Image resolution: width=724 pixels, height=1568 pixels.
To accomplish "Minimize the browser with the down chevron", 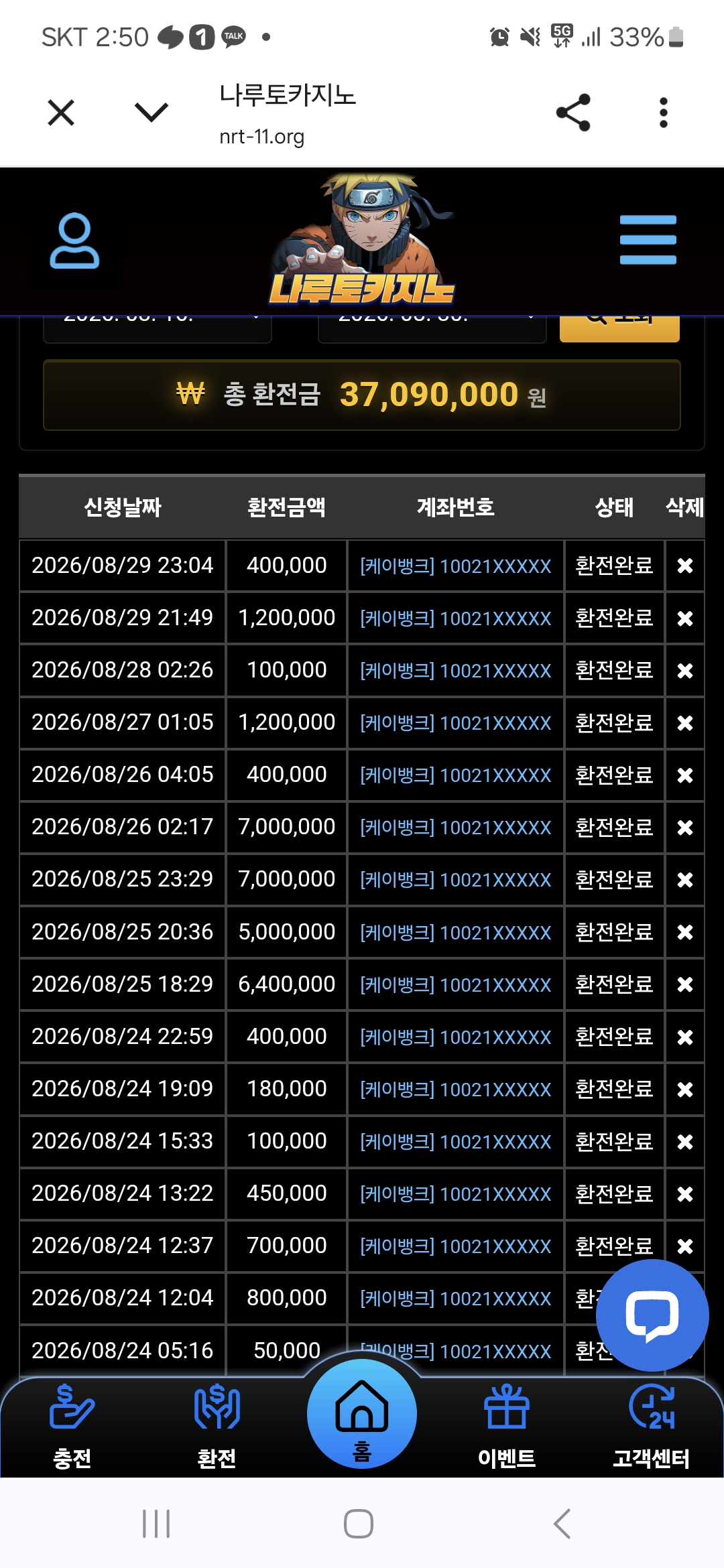I will (x=152, y=113).
